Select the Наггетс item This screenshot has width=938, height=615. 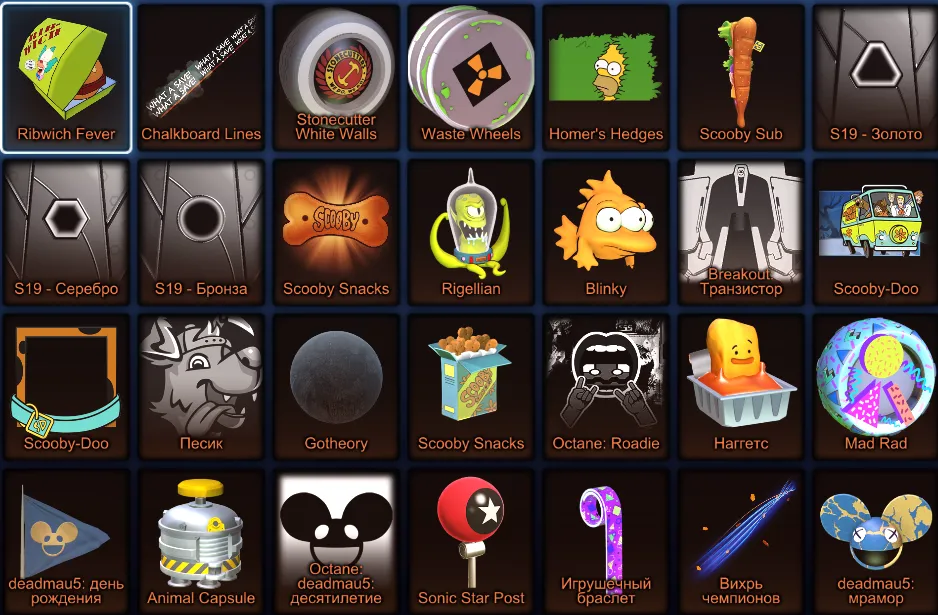pos(741,387)
